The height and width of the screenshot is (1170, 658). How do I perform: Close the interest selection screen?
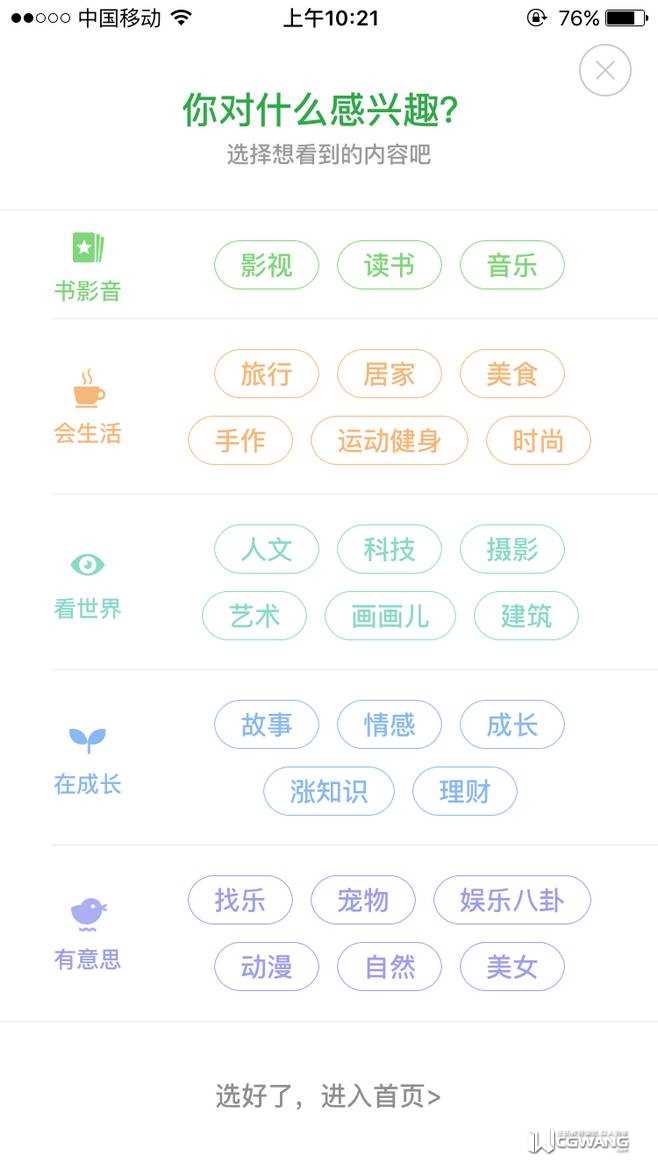(605, 71)
